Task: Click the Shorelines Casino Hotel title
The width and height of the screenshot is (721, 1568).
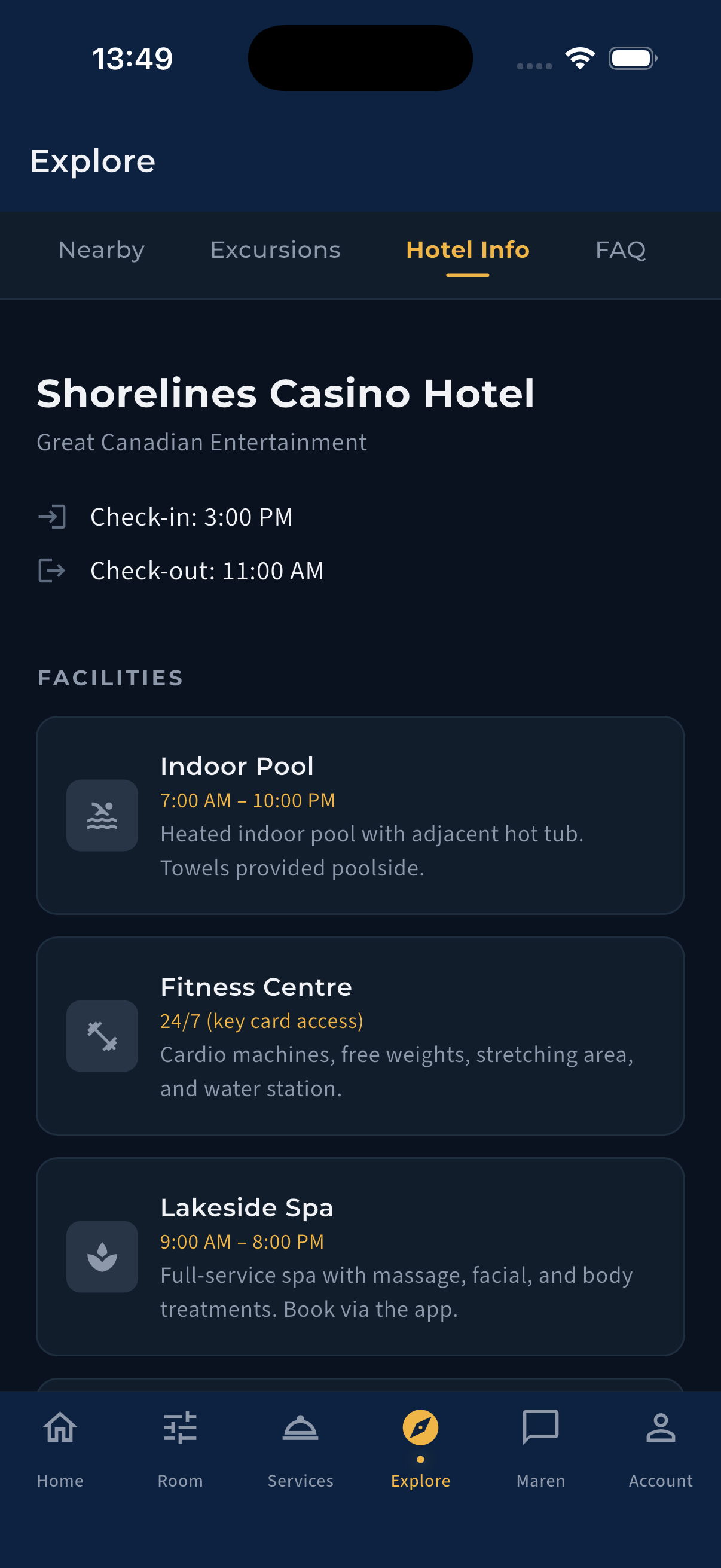Action: pyautogui.click(x=286, y=393)
